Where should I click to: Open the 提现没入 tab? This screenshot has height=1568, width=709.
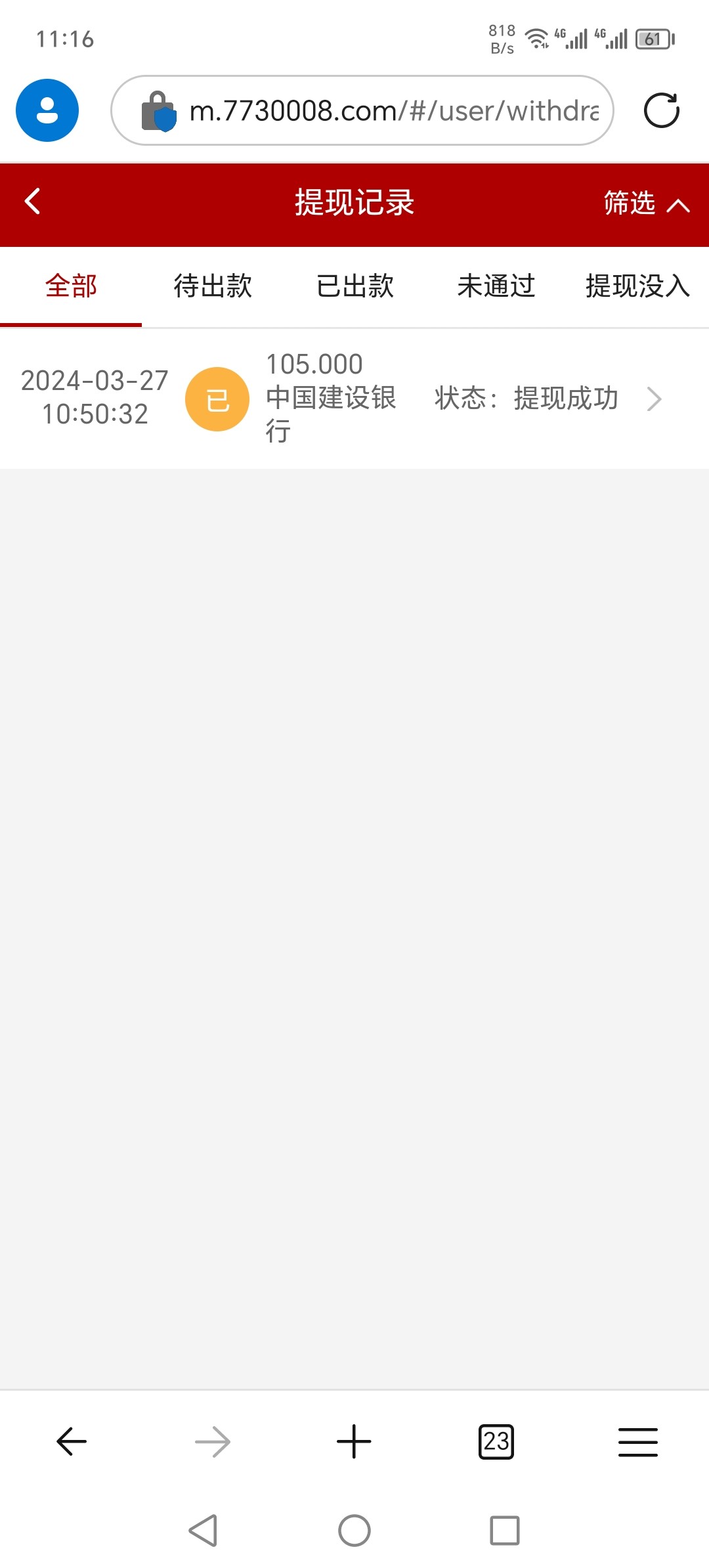[638, 286]
